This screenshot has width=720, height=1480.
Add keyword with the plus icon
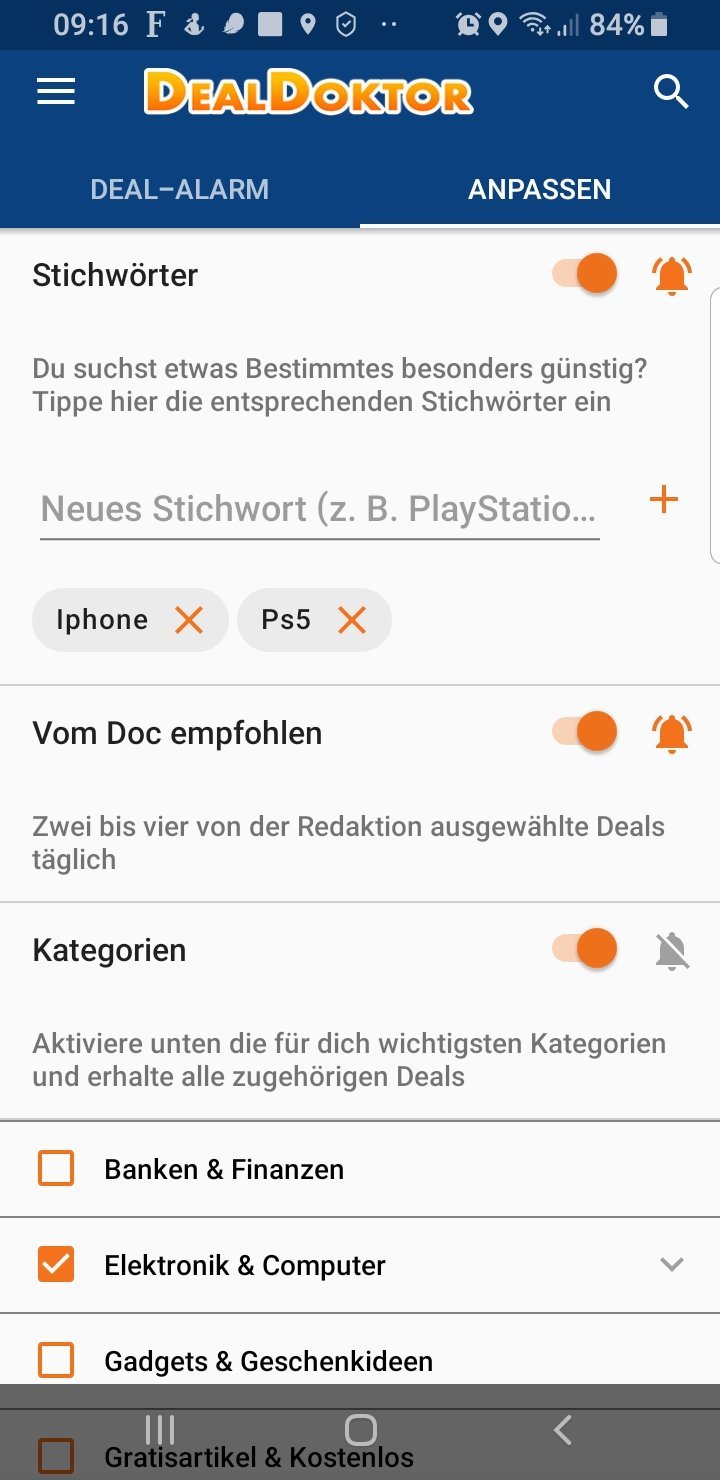[664, 500]
